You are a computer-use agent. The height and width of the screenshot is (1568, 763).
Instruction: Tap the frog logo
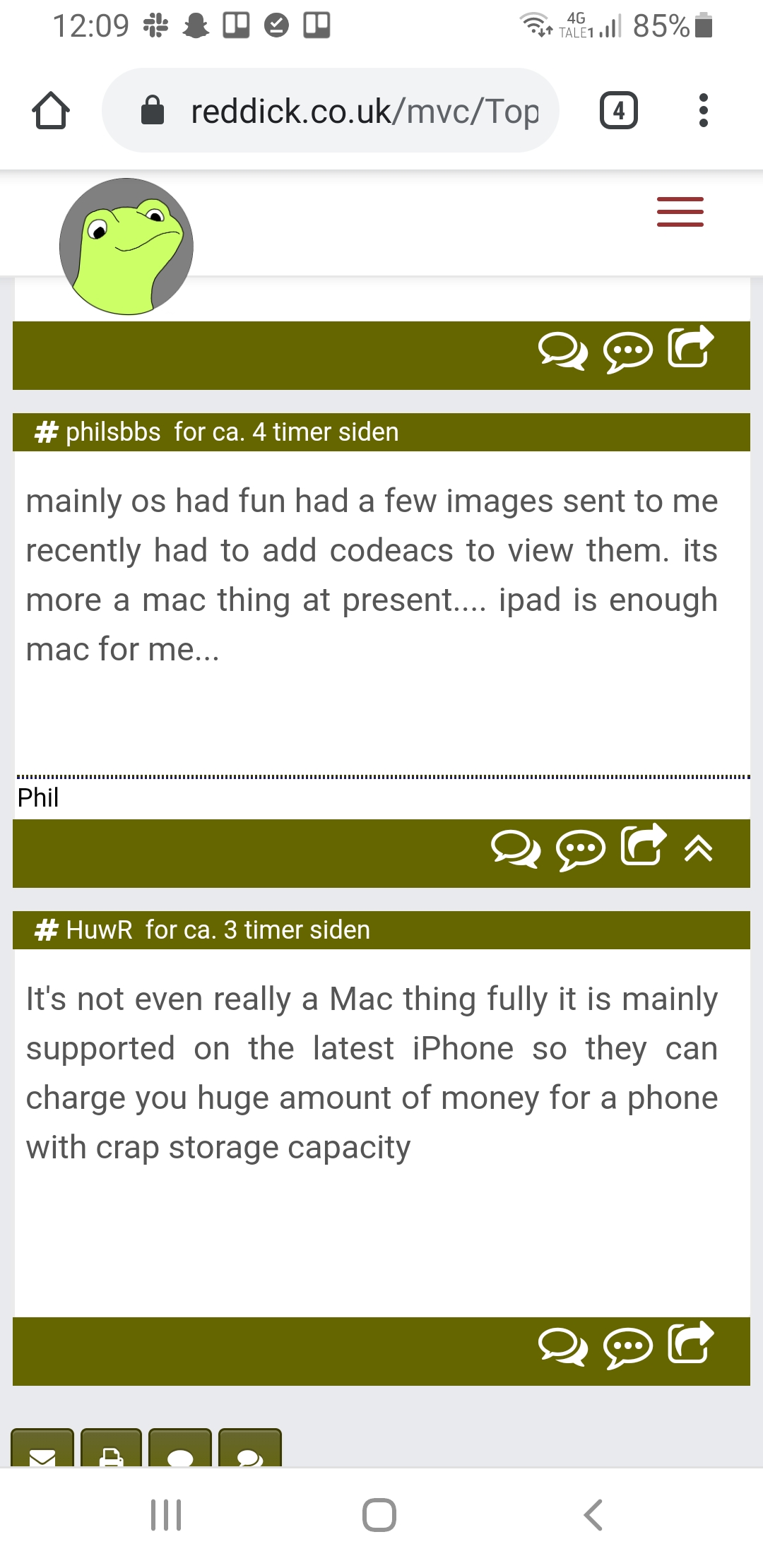tap(126, 247)
